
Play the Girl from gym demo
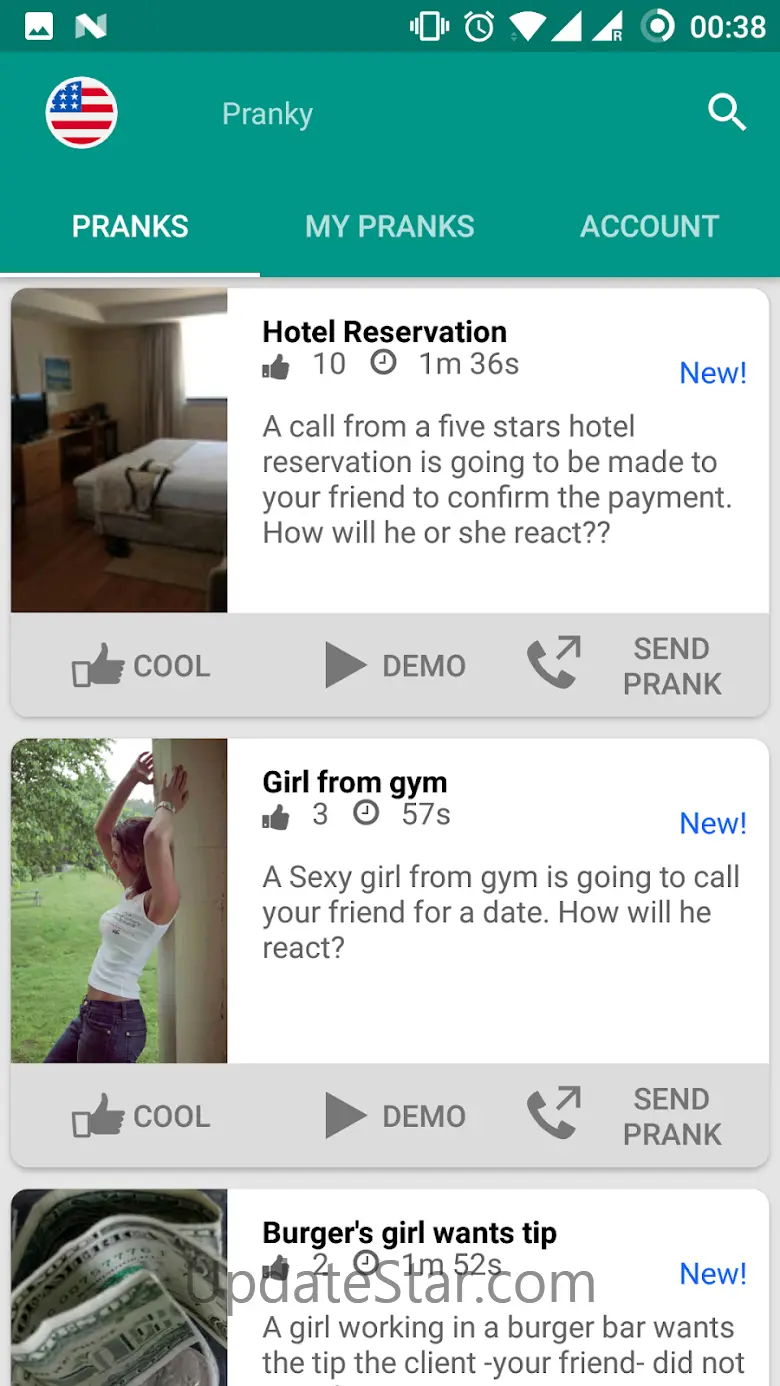pyautogui.click(x=396, y=1116)
